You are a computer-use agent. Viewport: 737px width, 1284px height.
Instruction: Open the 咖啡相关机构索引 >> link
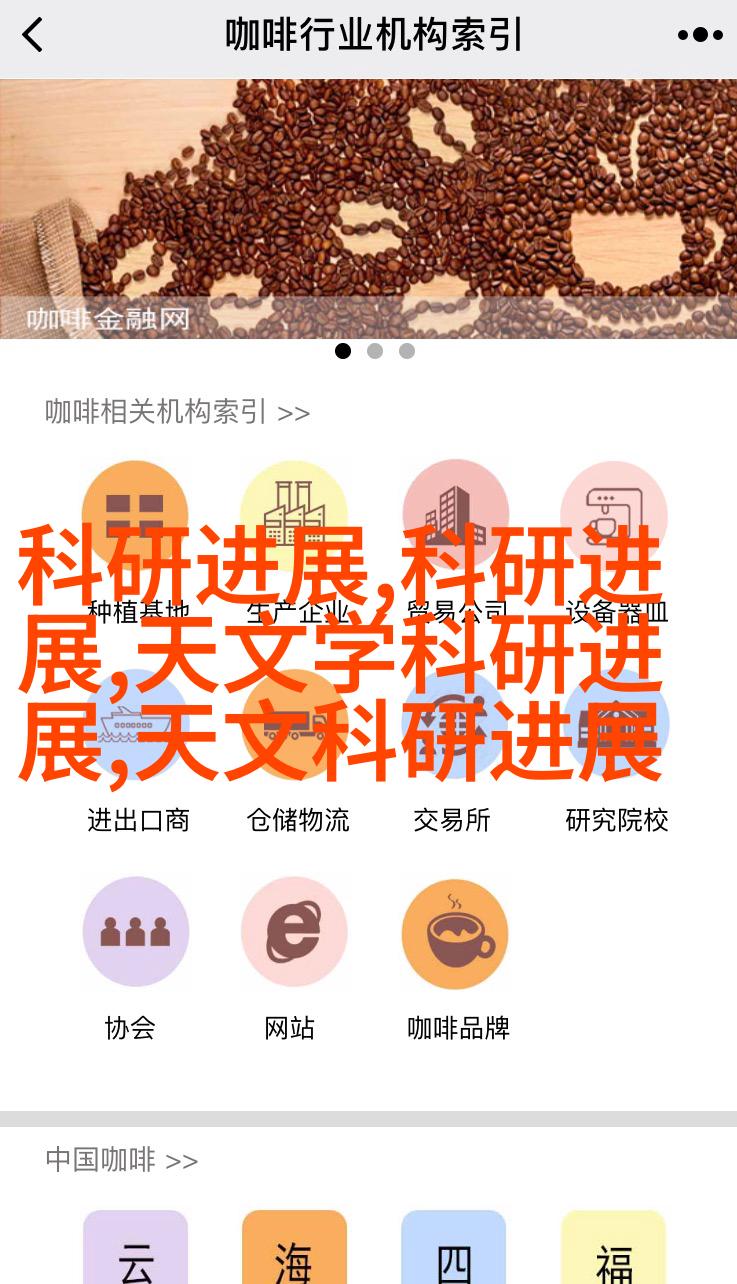177,412
